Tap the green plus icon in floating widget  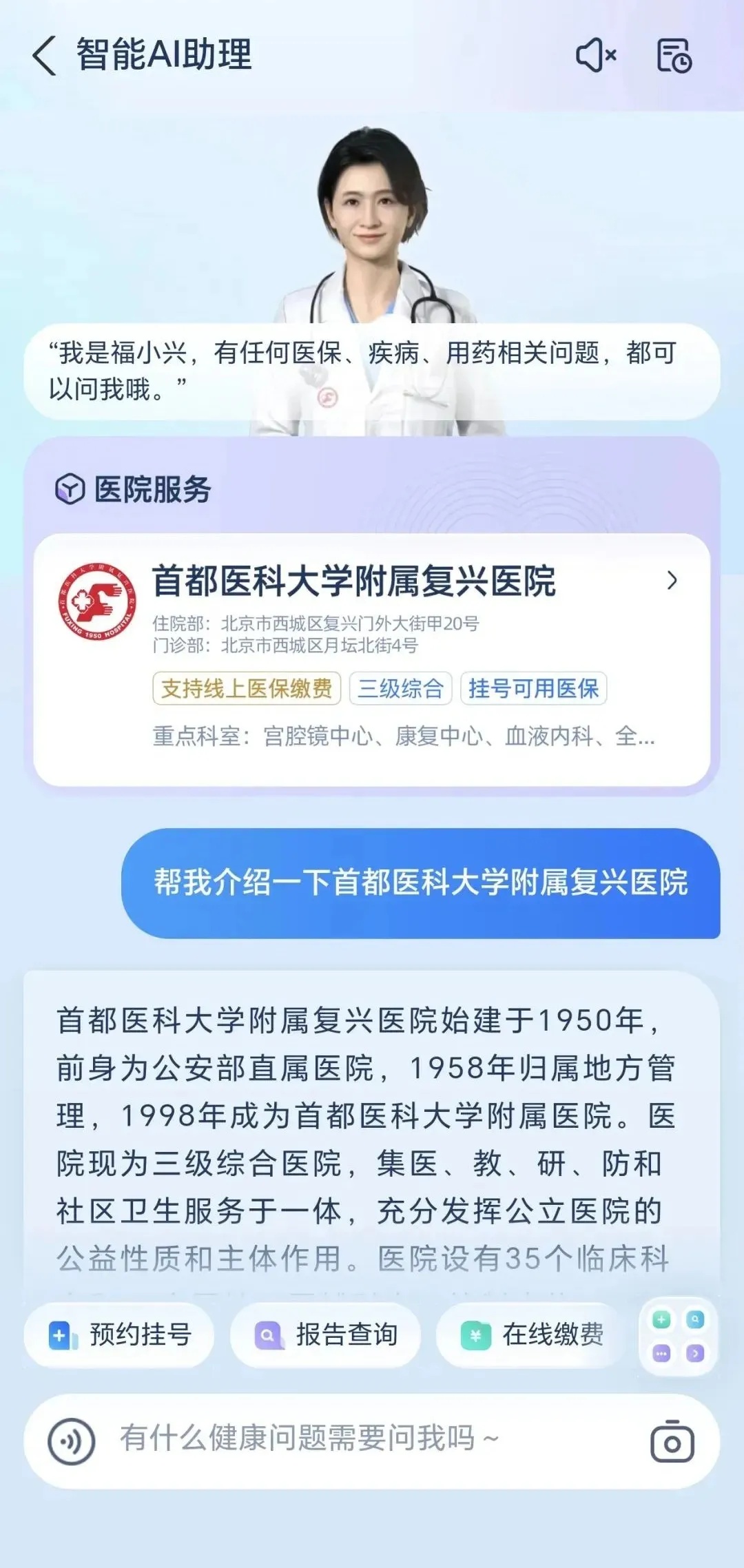point(661,1319)
